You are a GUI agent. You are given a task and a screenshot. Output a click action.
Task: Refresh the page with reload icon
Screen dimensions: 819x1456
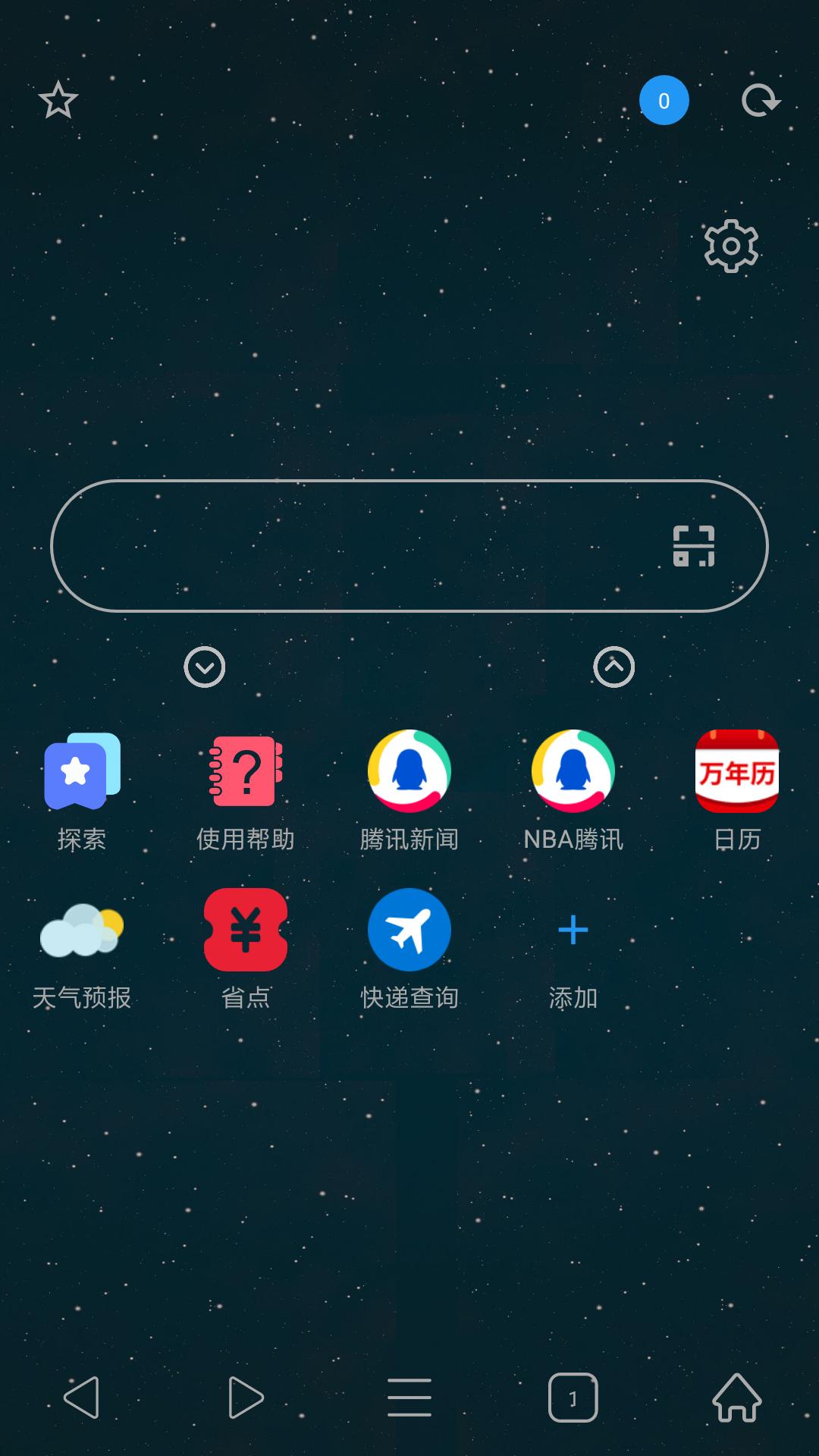coord(761,99)
